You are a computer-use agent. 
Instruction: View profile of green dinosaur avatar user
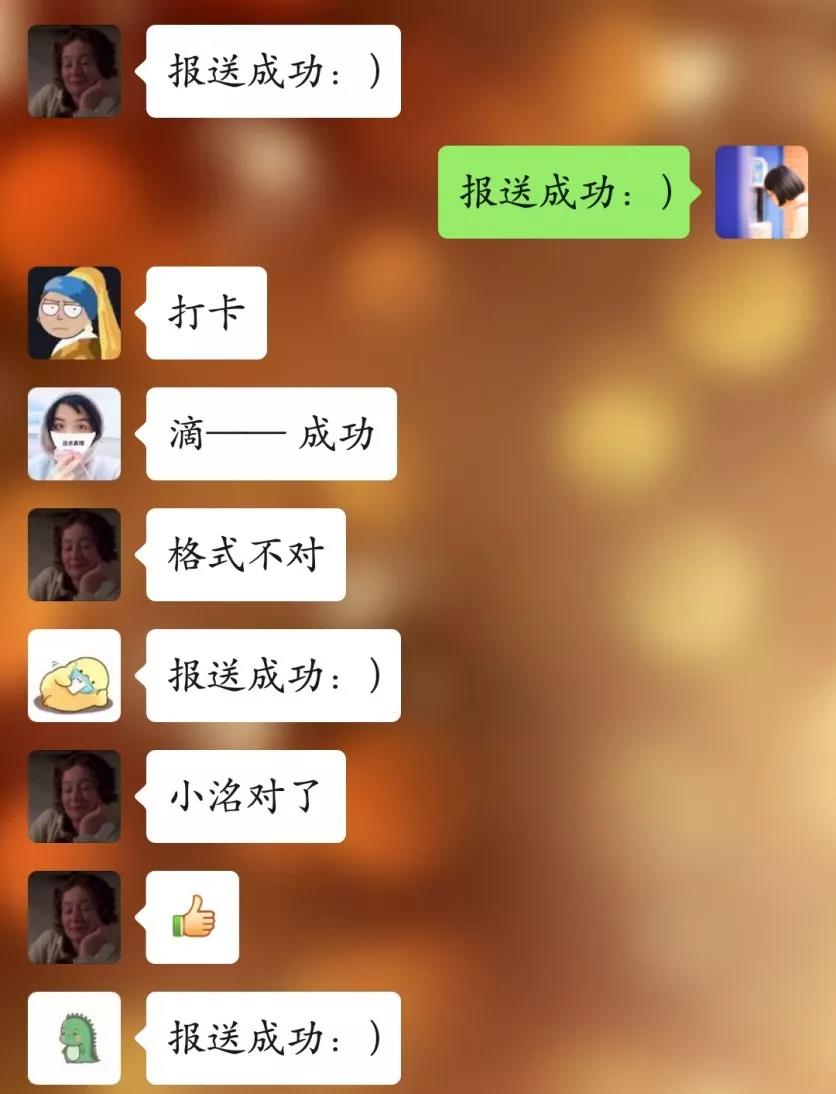click(x=74, y=1038)
